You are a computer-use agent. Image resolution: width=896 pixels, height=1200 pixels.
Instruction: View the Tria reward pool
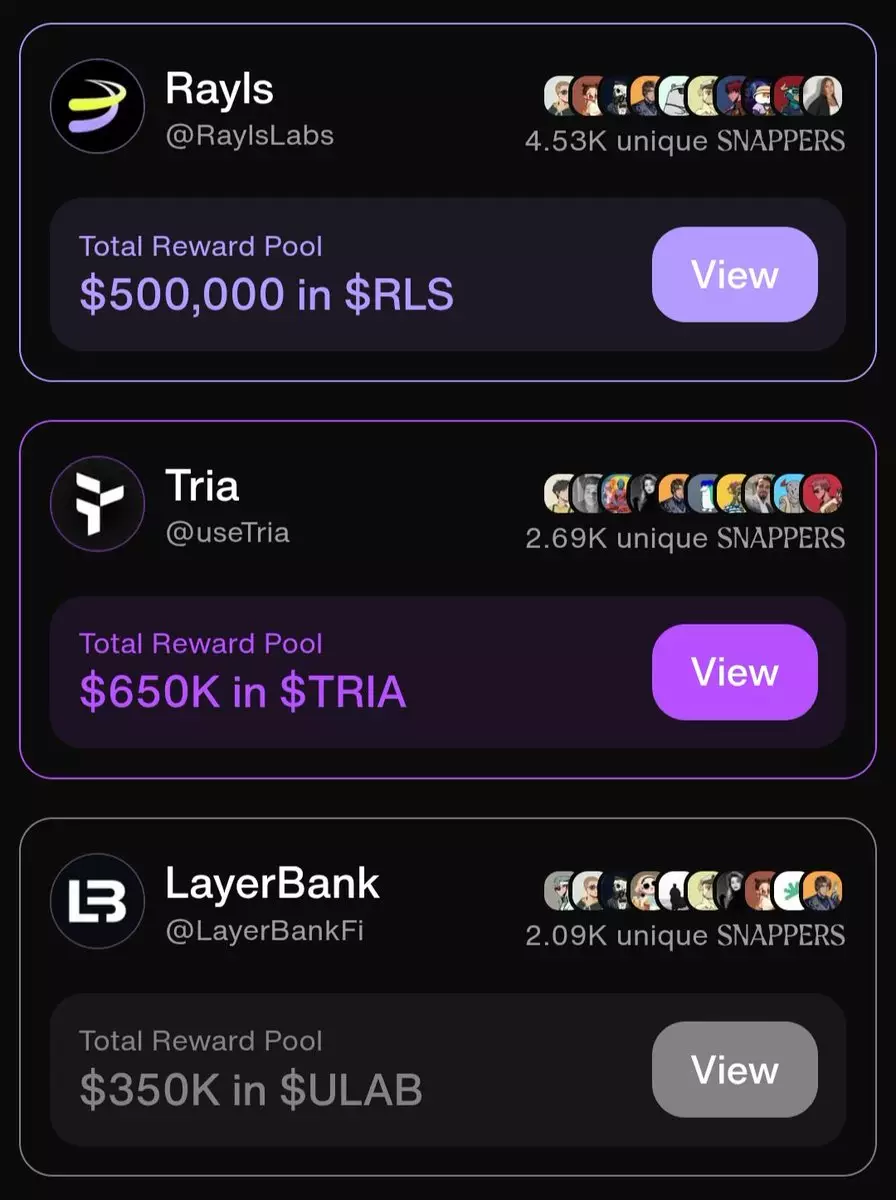pos(734,672)
